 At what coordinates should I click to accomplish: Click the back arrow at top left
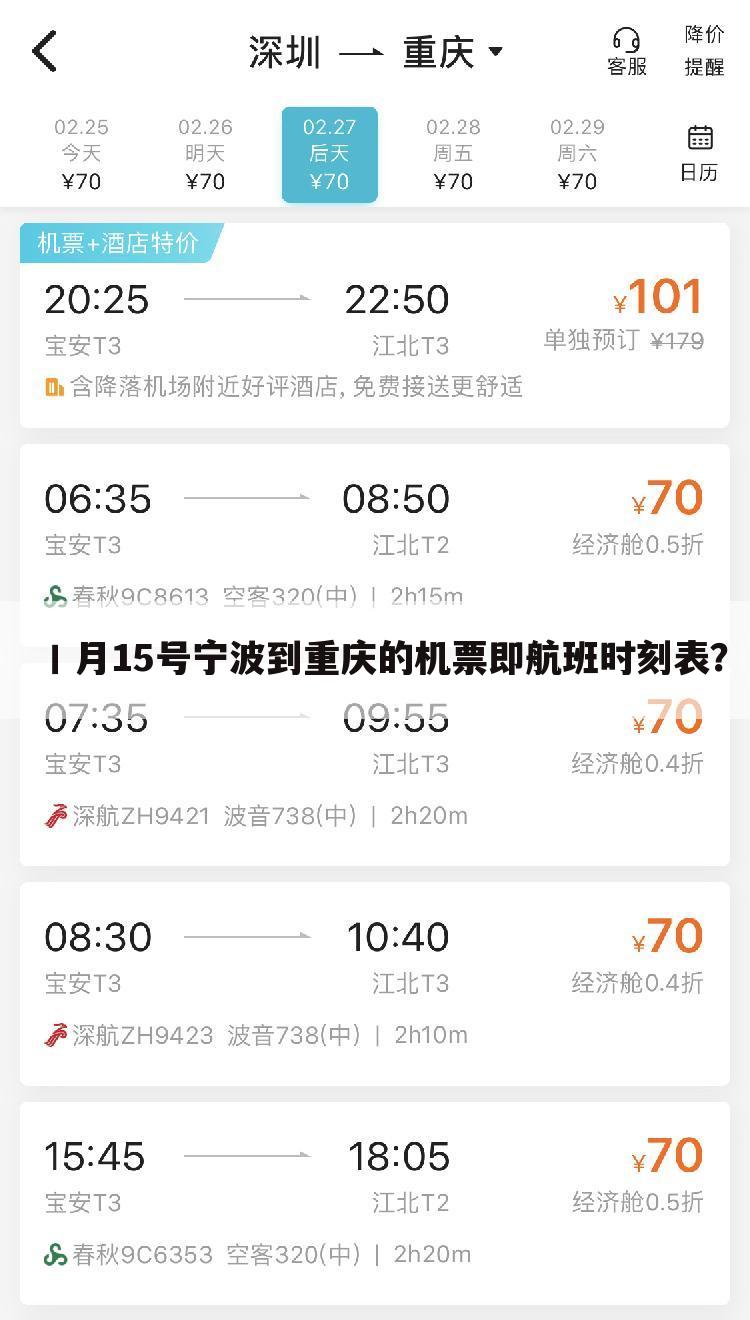45,50
